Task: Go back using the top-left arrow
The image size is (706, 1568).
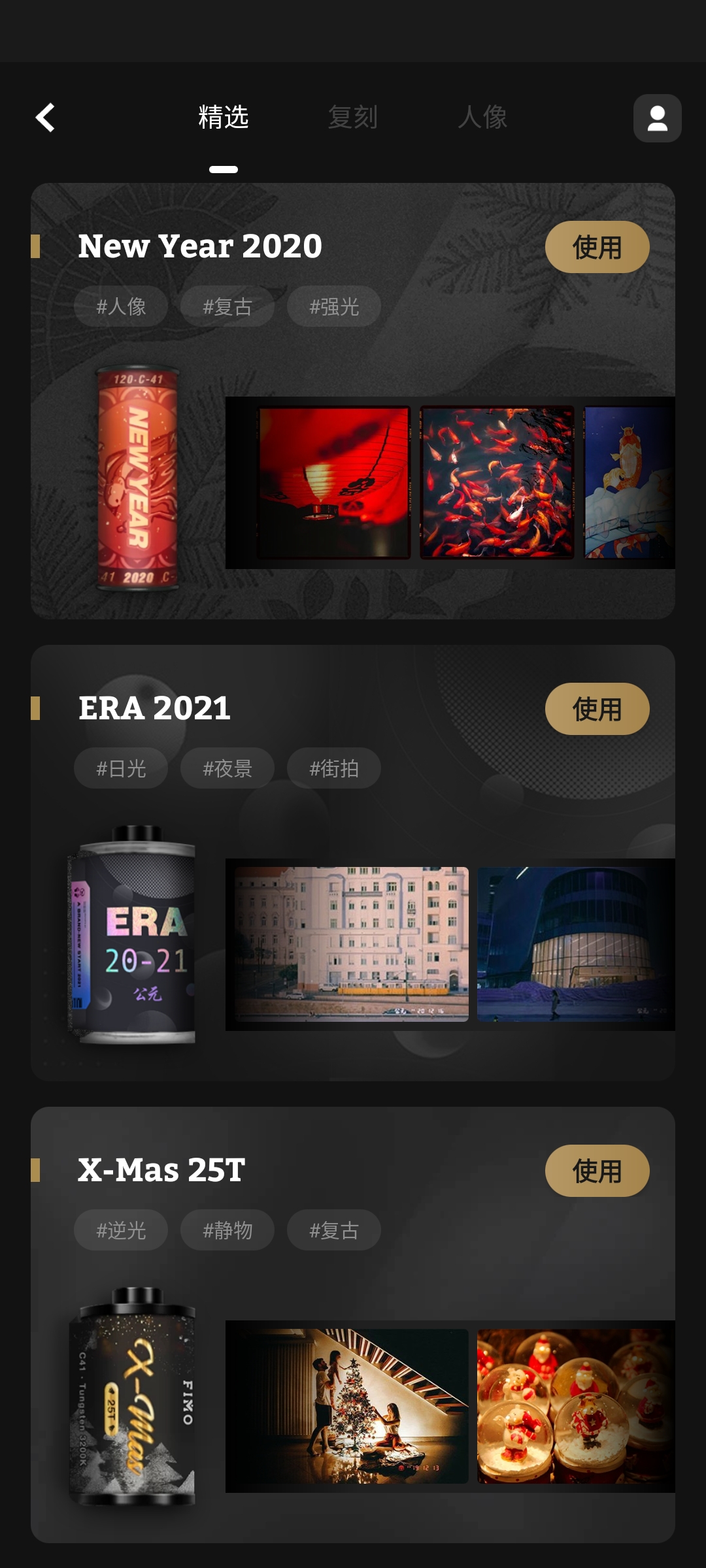Action: pyautogui.click(x=45, y=118)
